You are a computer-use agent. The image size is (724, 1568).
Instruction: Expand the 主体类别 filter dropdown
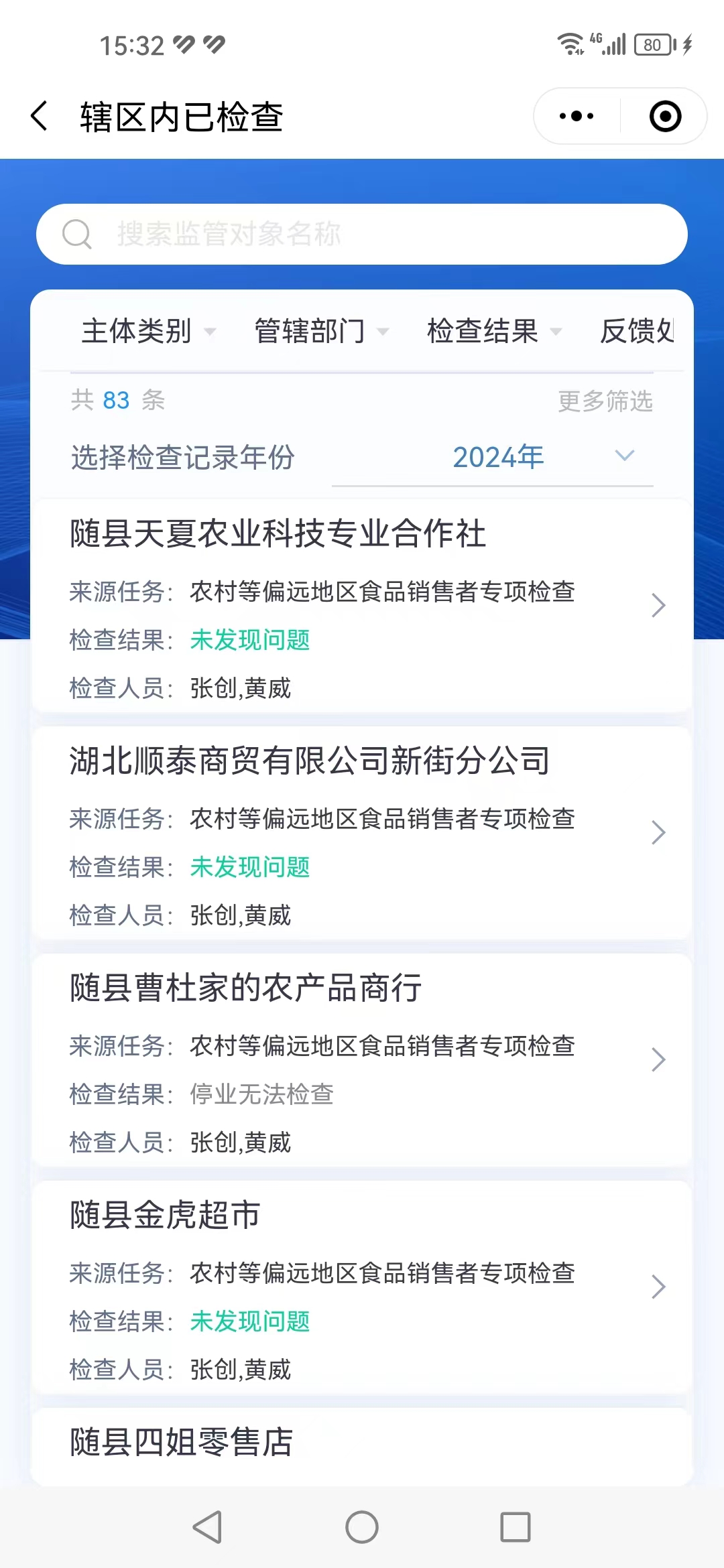pyautogui.click(x=148, y=331)
